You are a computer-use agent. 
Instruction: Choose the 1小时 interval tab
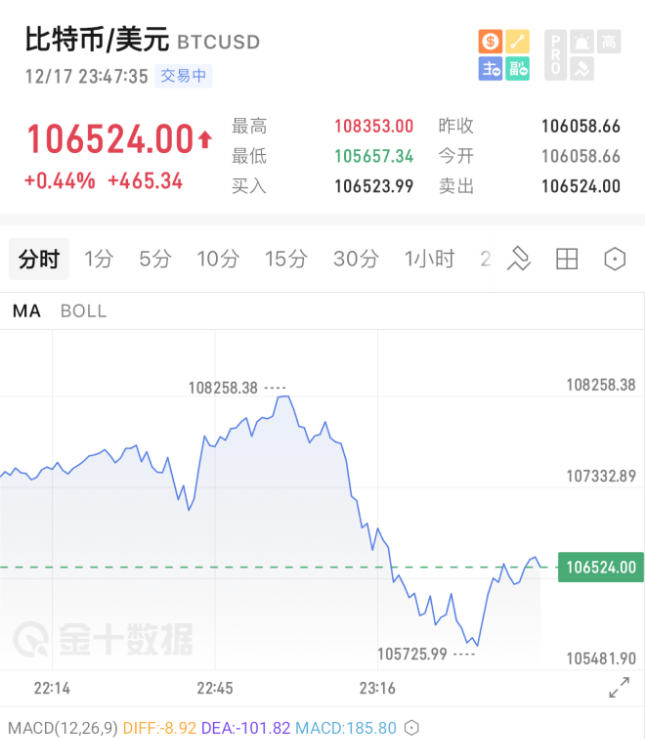click(429, 260)
